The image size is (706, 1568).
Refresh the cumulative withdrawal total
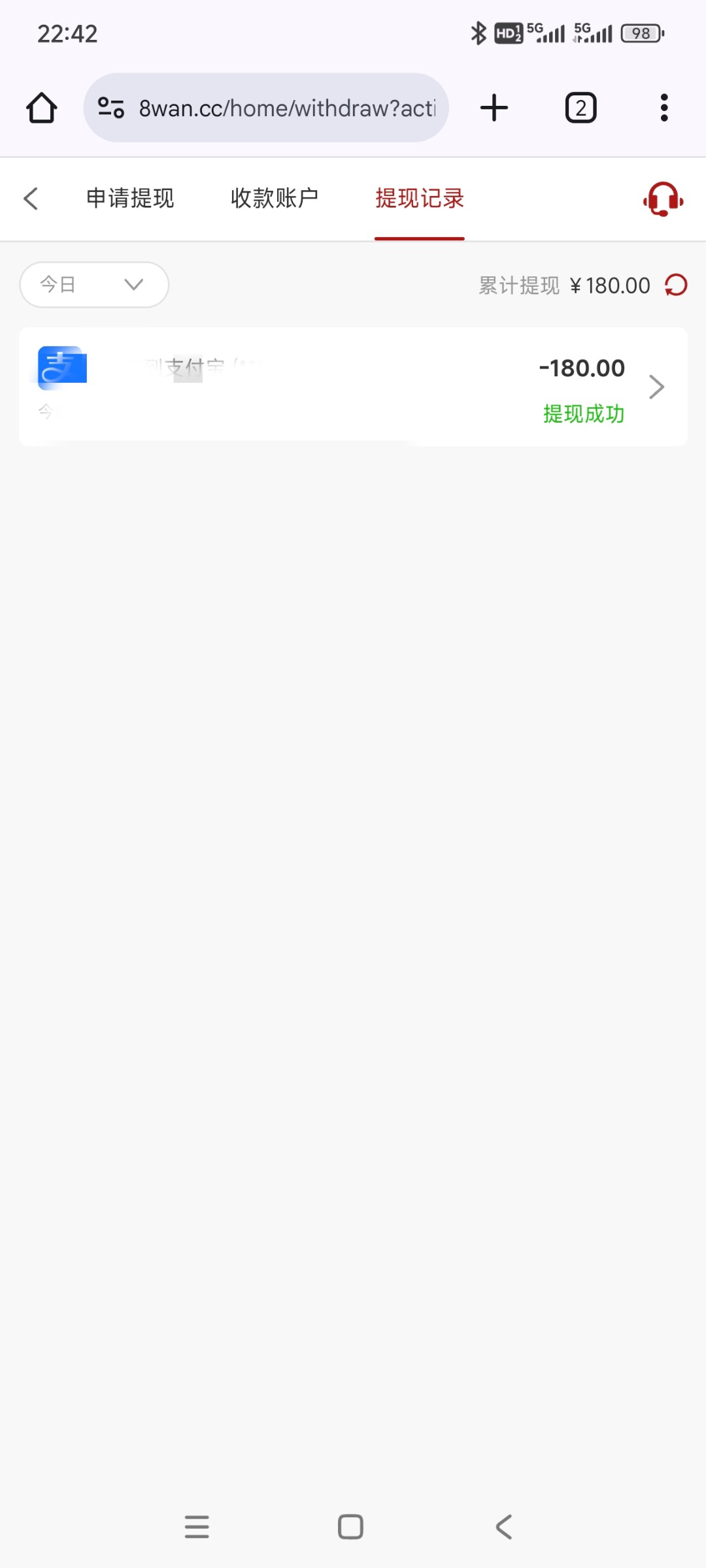(x=676, y=285)
